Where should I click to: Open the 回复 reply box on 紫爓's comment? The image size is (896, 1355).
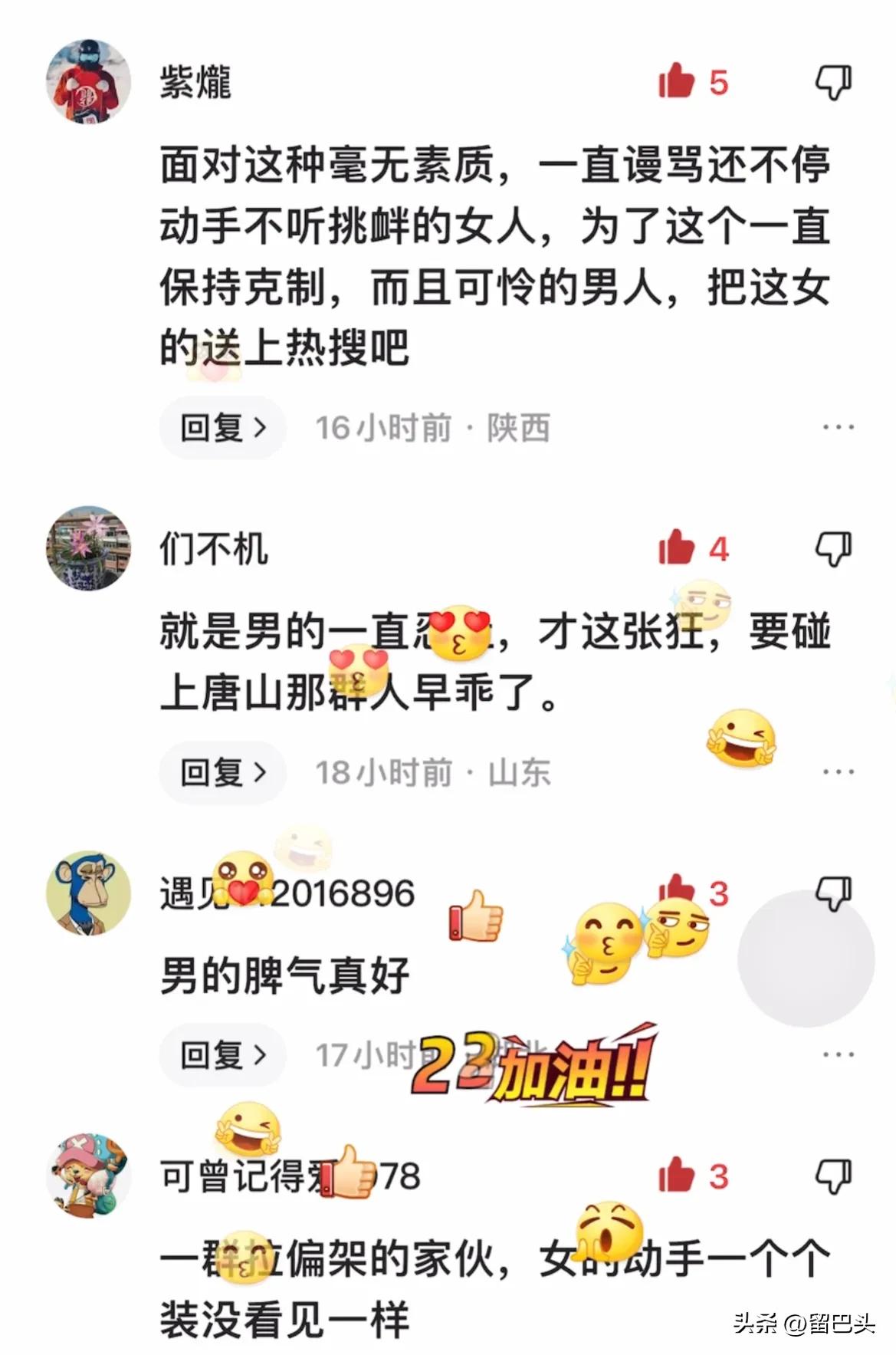pos(222,427)
